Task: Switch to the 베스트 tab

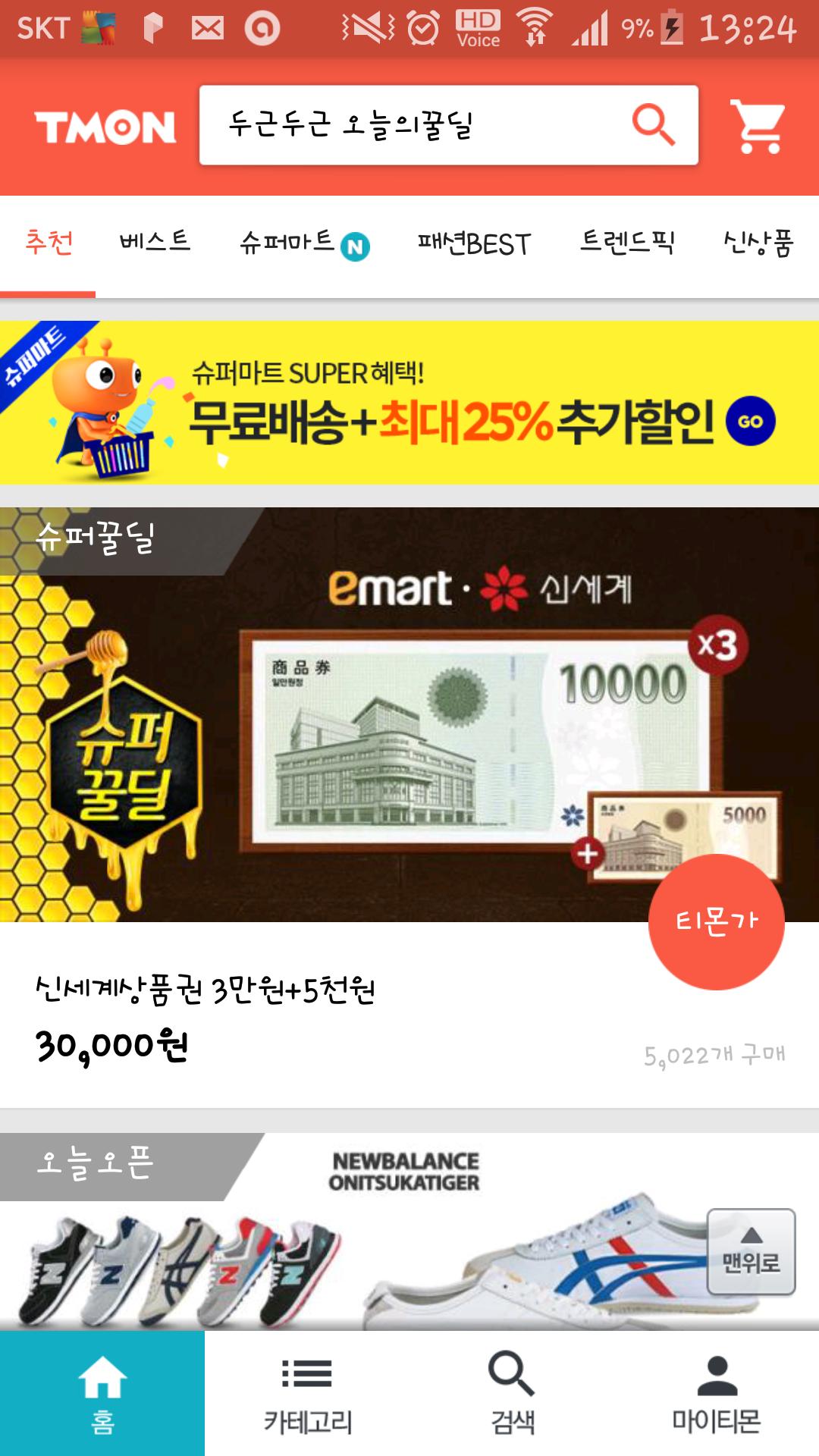Action: point(155,243)
